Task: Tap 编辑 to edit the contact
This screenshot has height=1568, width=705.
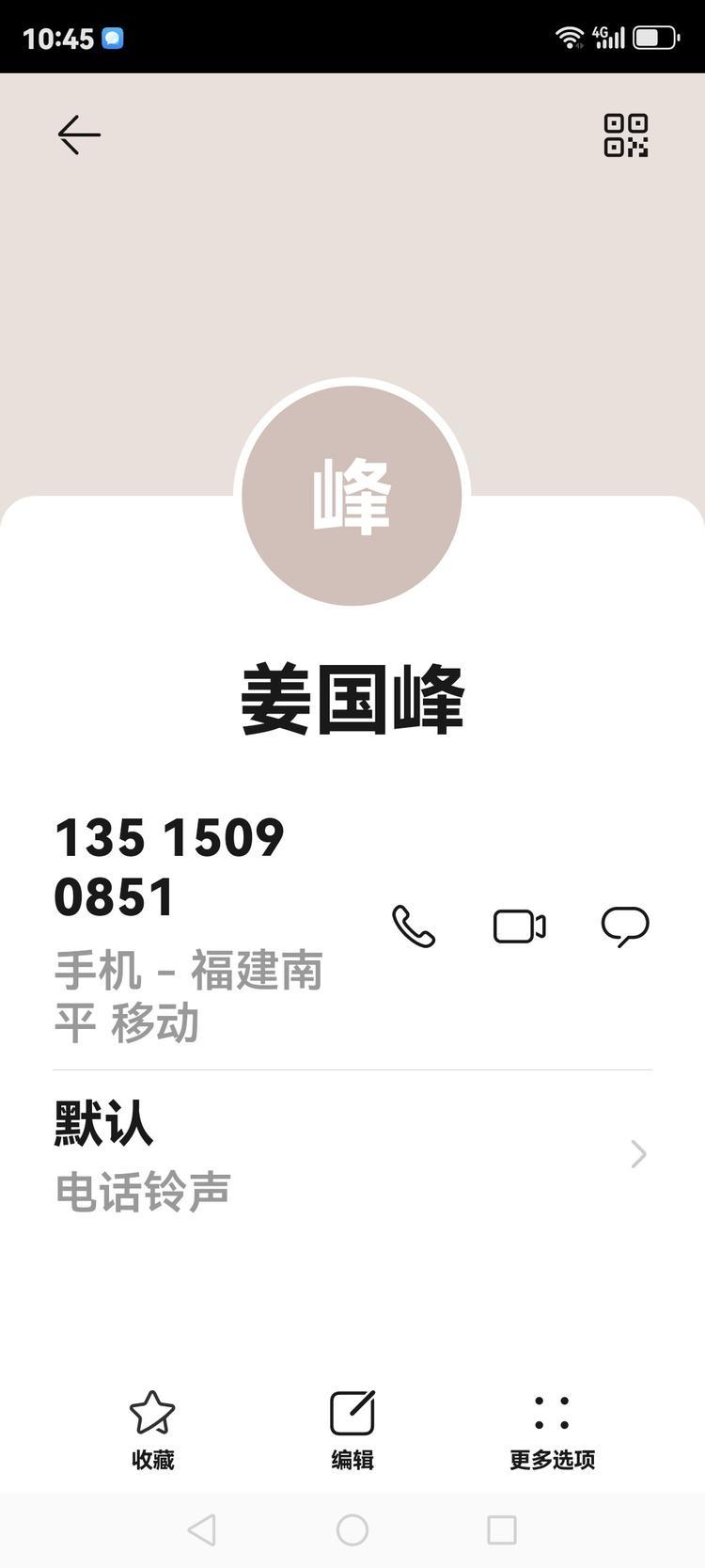Action: (352, 1429)
